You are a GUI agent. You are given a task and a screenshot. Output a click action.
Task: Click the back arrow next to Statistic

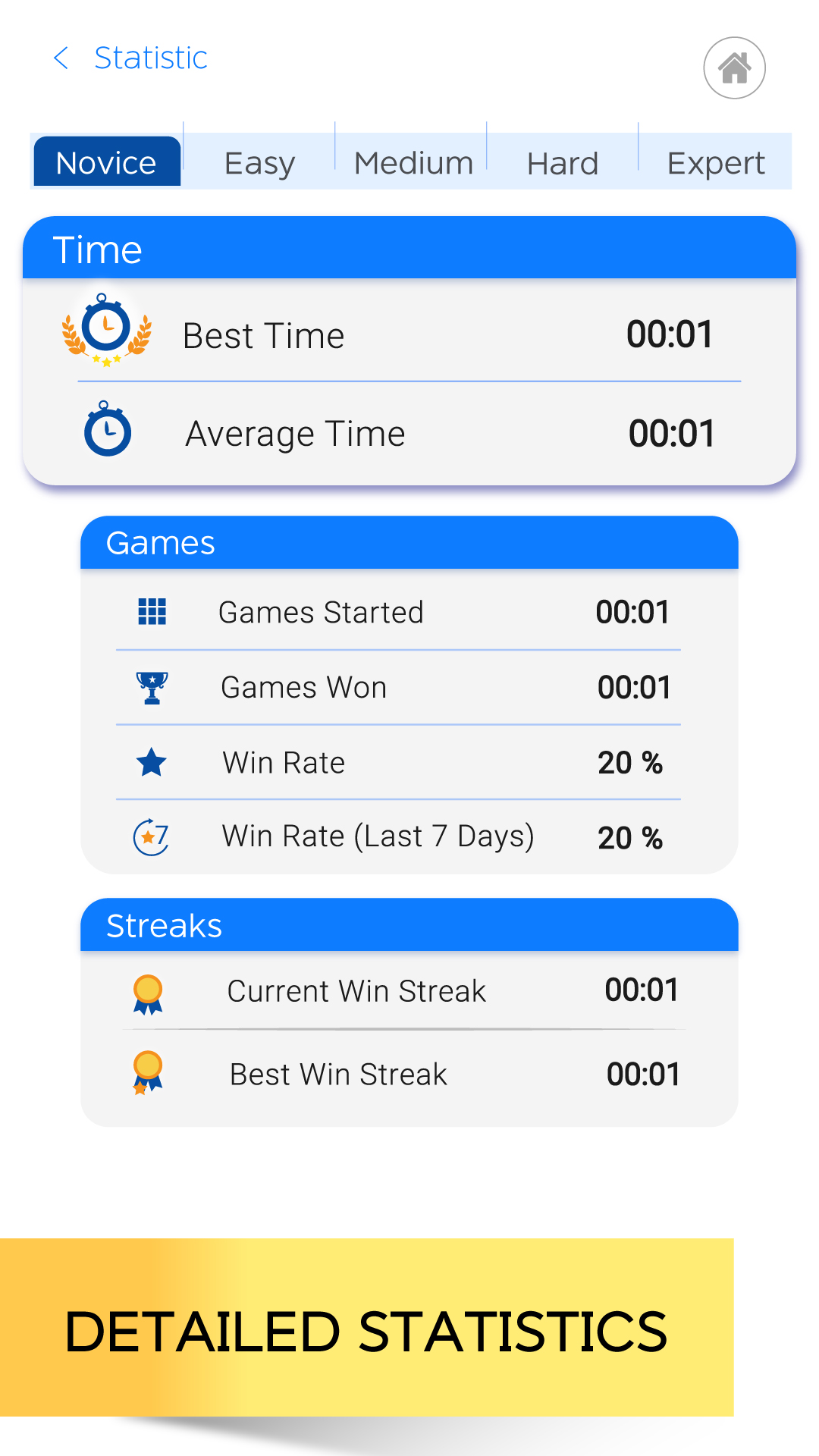[61, 58]
